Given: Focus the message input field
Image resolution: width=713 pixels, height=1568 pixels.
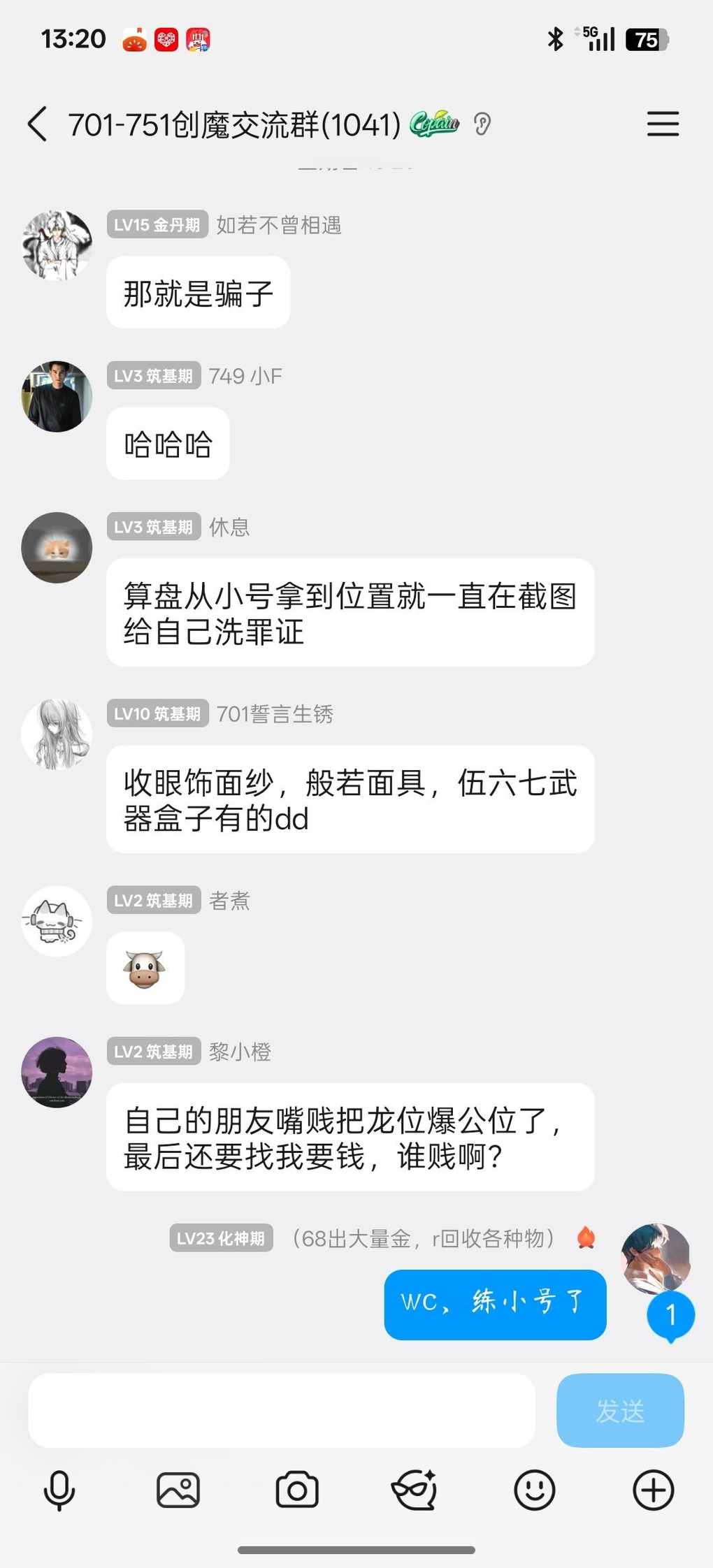Looking at the screenshot, I should tap(282, 1410).
